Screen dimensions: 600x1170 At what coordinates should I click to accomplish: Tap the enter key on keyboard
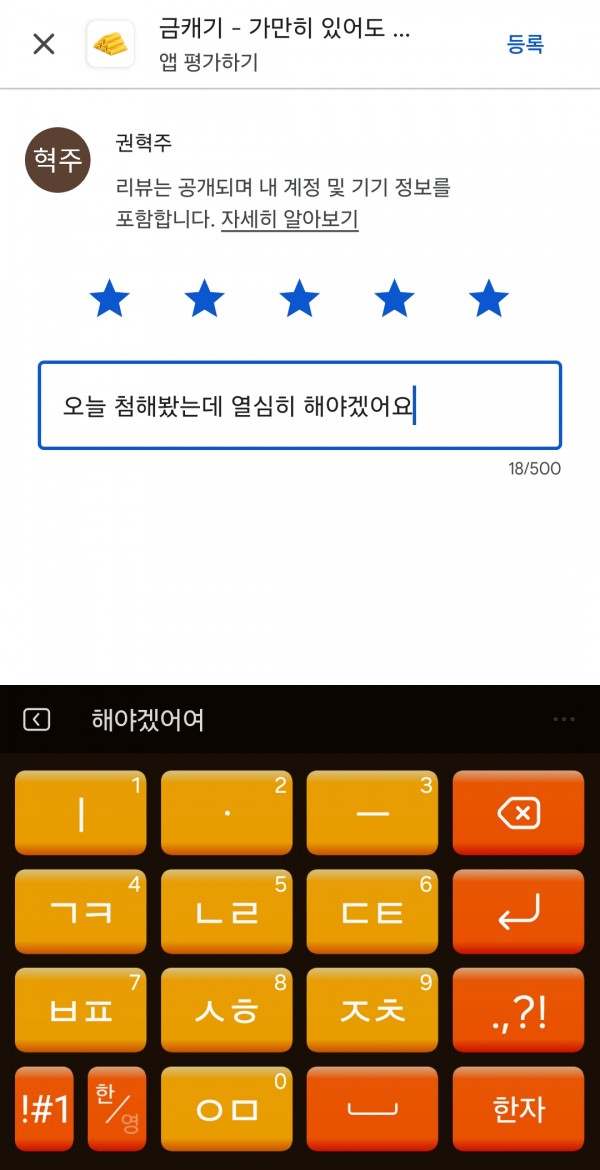pos(518,911)
